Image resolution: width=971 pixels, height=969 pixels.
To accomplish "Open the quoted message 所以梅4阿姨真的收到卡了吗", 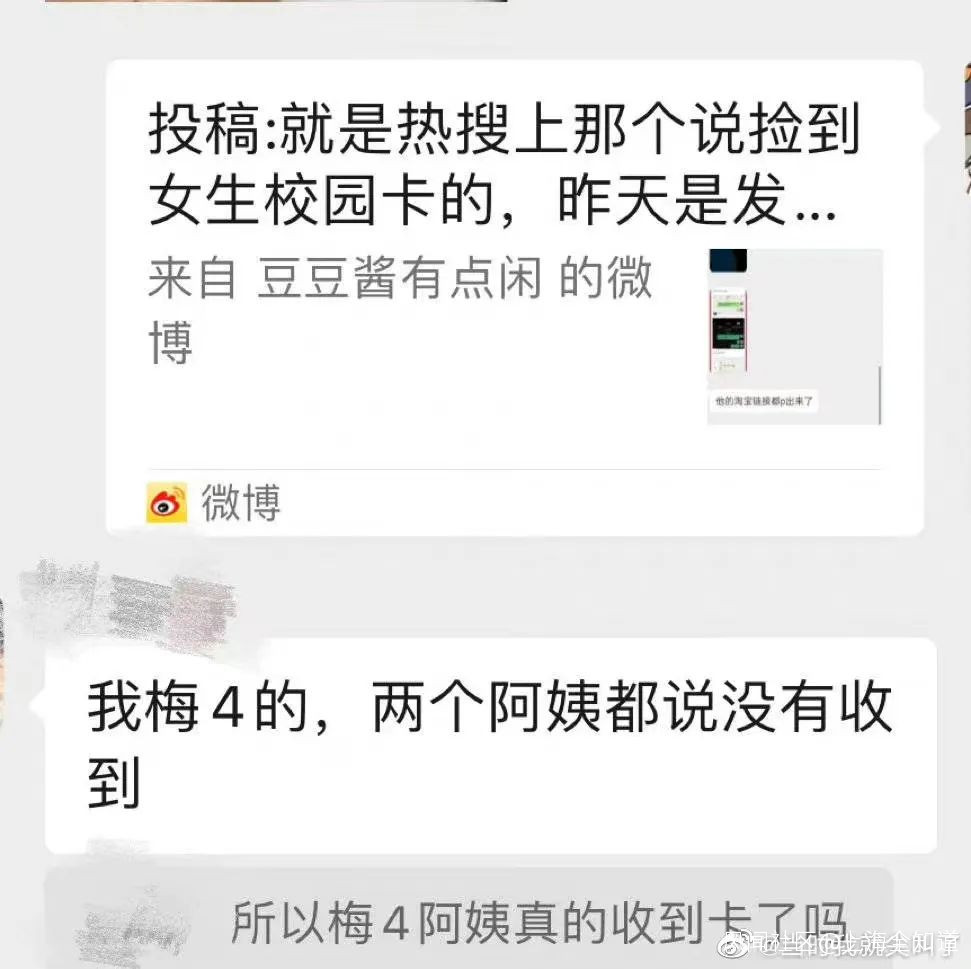I will pyautogui.click(x=469, y=918).
